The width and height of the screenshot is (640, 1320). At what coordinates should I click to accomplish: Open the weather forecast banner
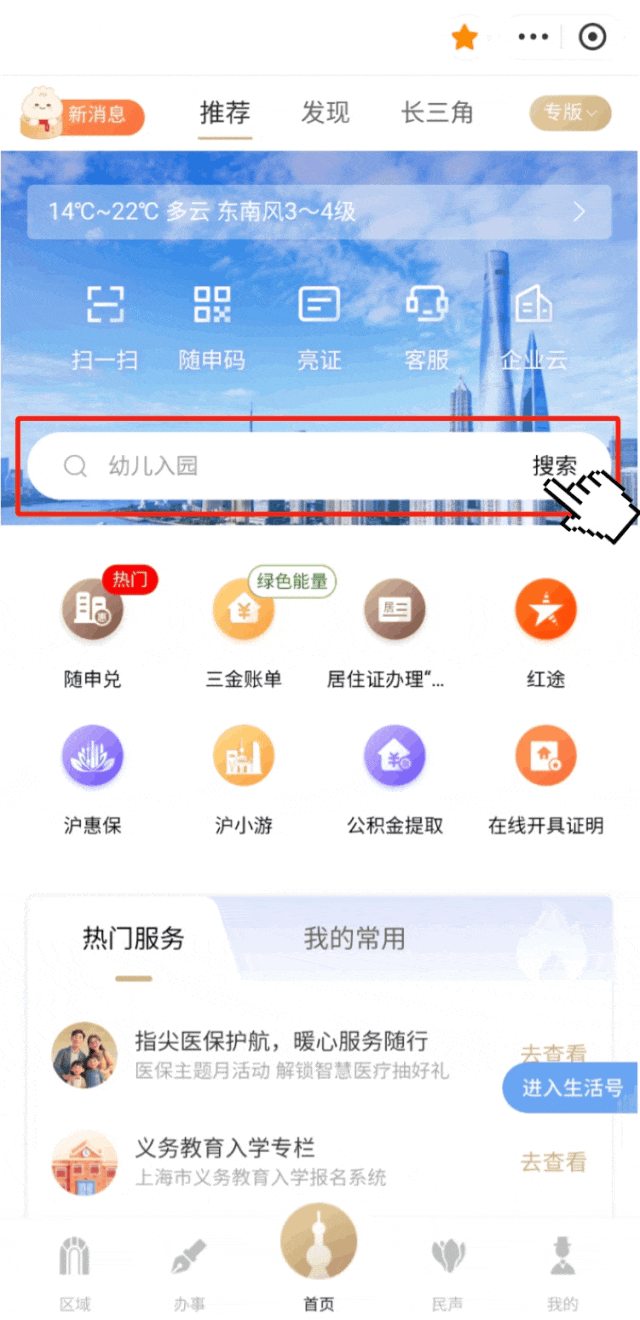click(320, 212)
